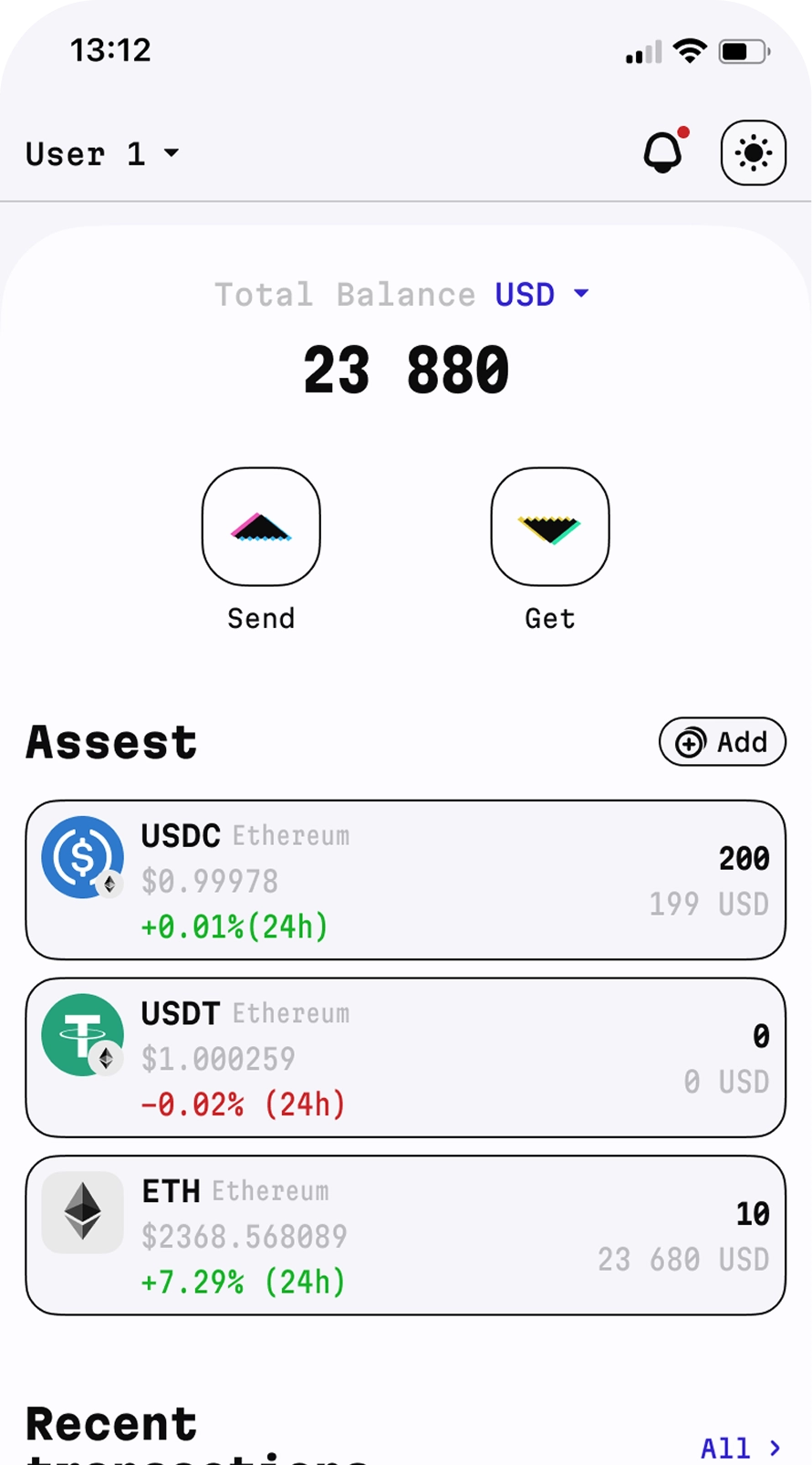Tap the Send icon

tap(261, 526)
